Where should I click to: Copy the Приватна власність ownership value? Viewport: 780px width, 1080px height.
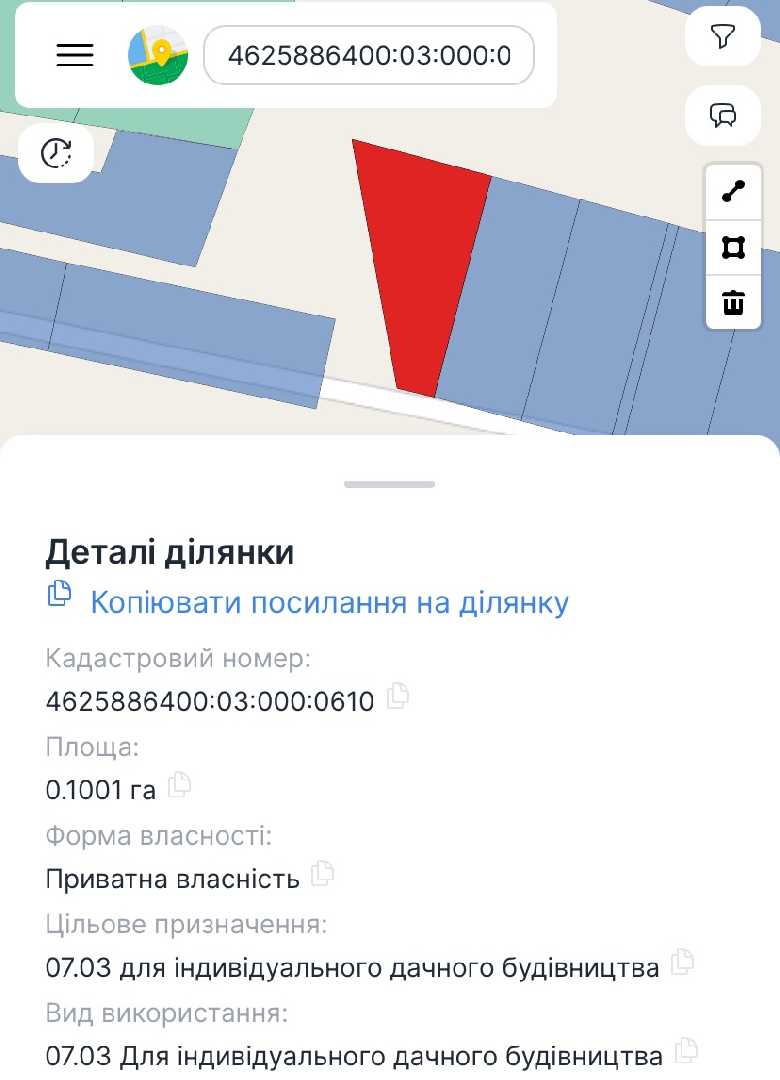[x=322, y=874]
